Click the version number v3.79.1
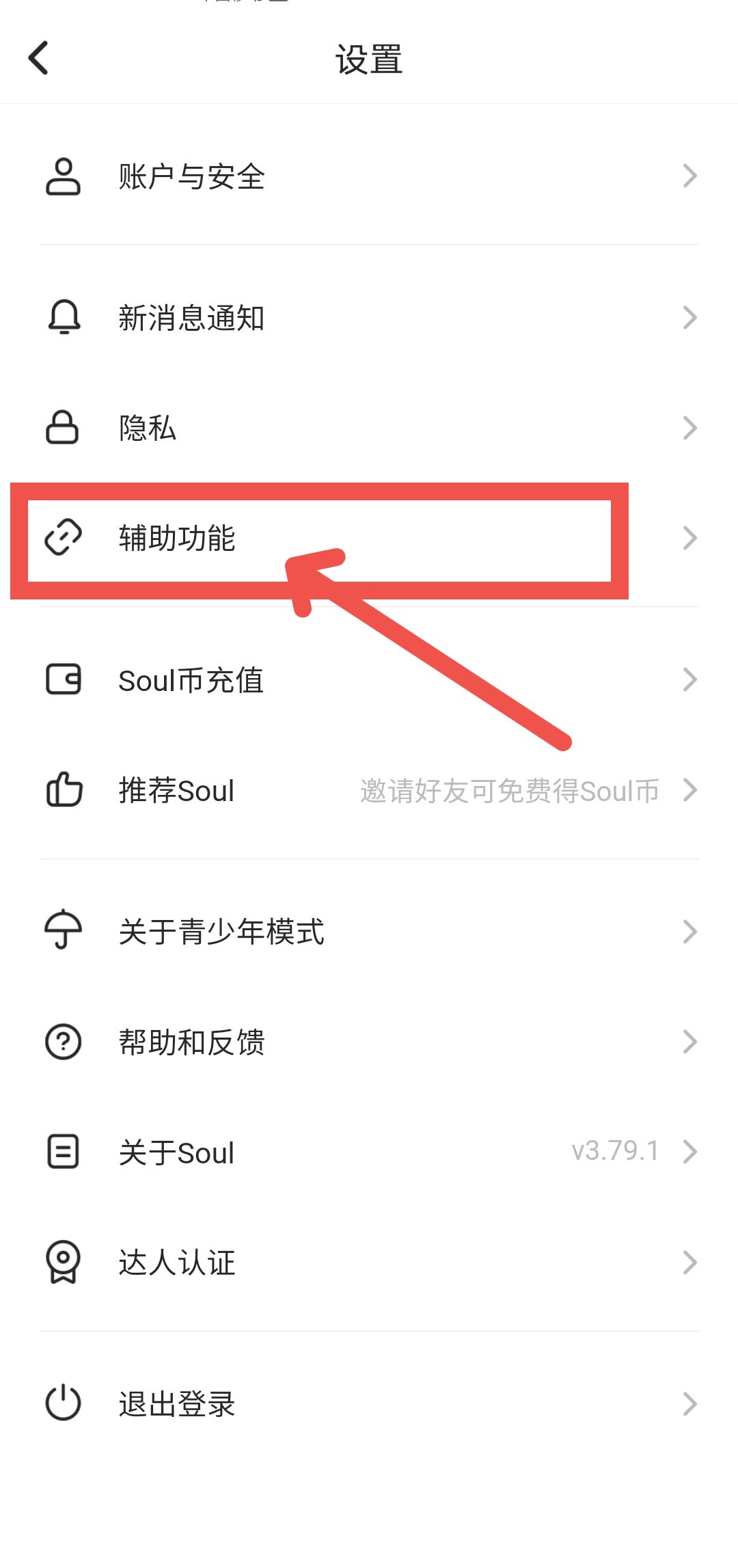 (x=614, y=1150)
